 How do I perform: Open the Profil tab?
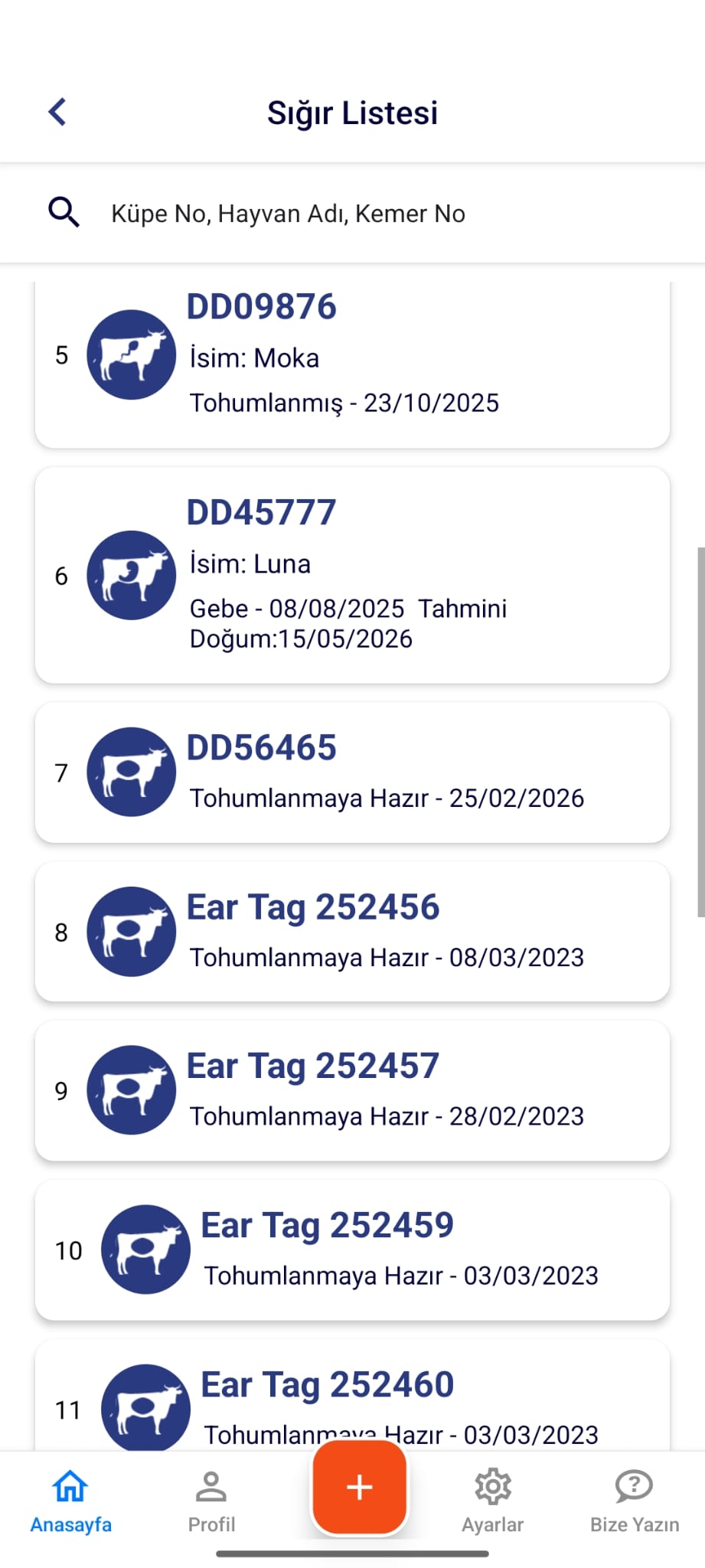211,1501
